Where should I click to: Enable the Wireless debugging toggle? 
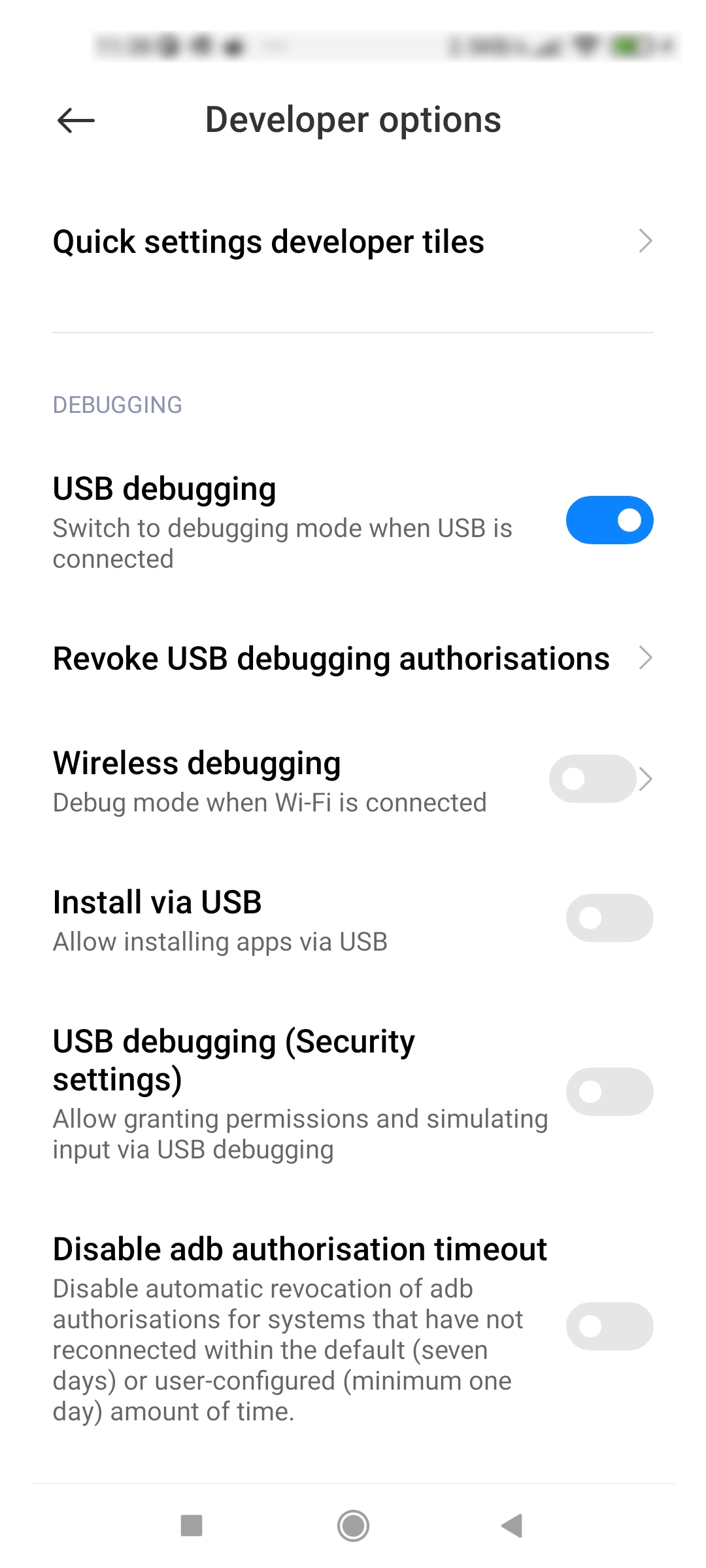tap(592, 779)
